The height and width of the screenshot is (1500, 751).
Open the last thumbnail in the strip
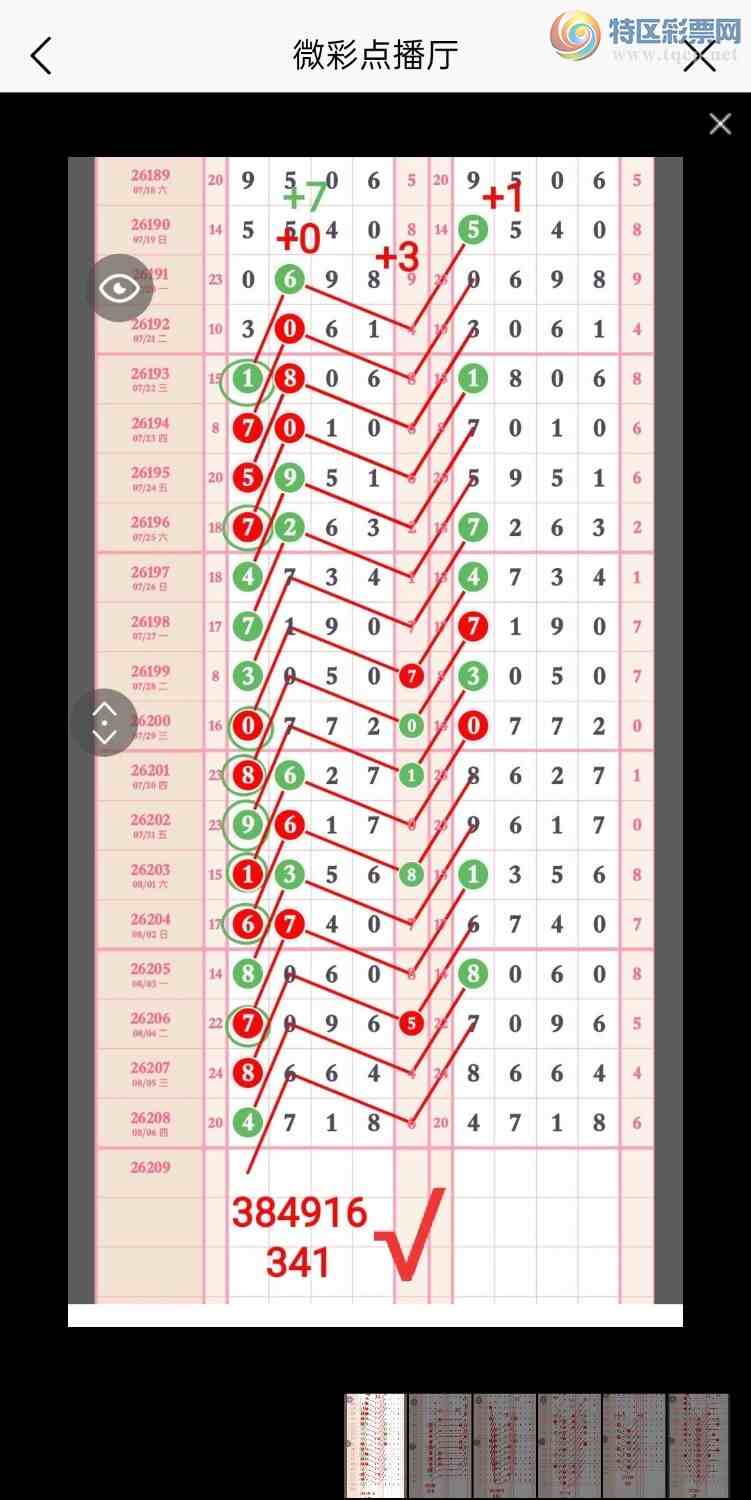point(698,1445)
